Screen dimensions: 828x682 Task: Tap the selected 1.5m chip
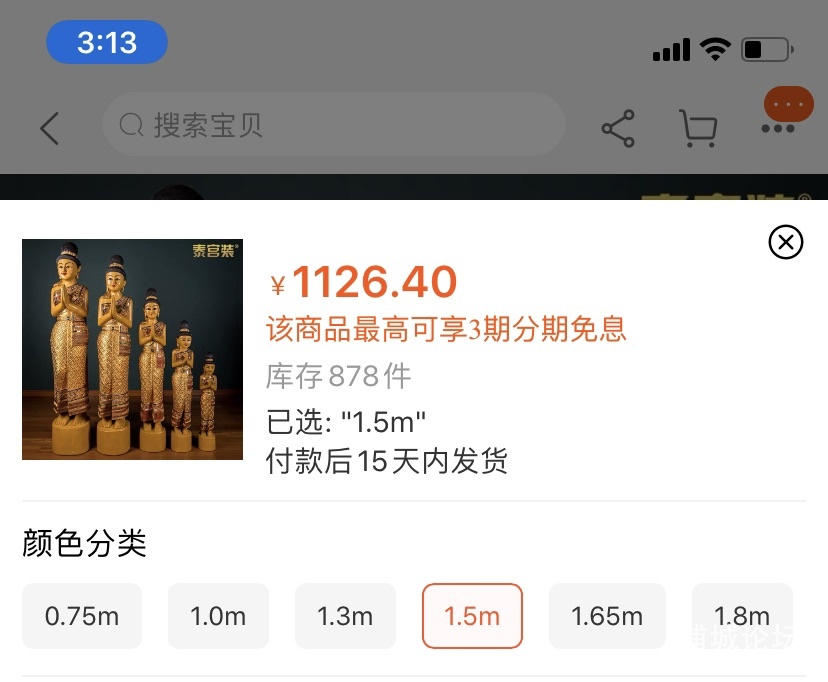[472, 616]
